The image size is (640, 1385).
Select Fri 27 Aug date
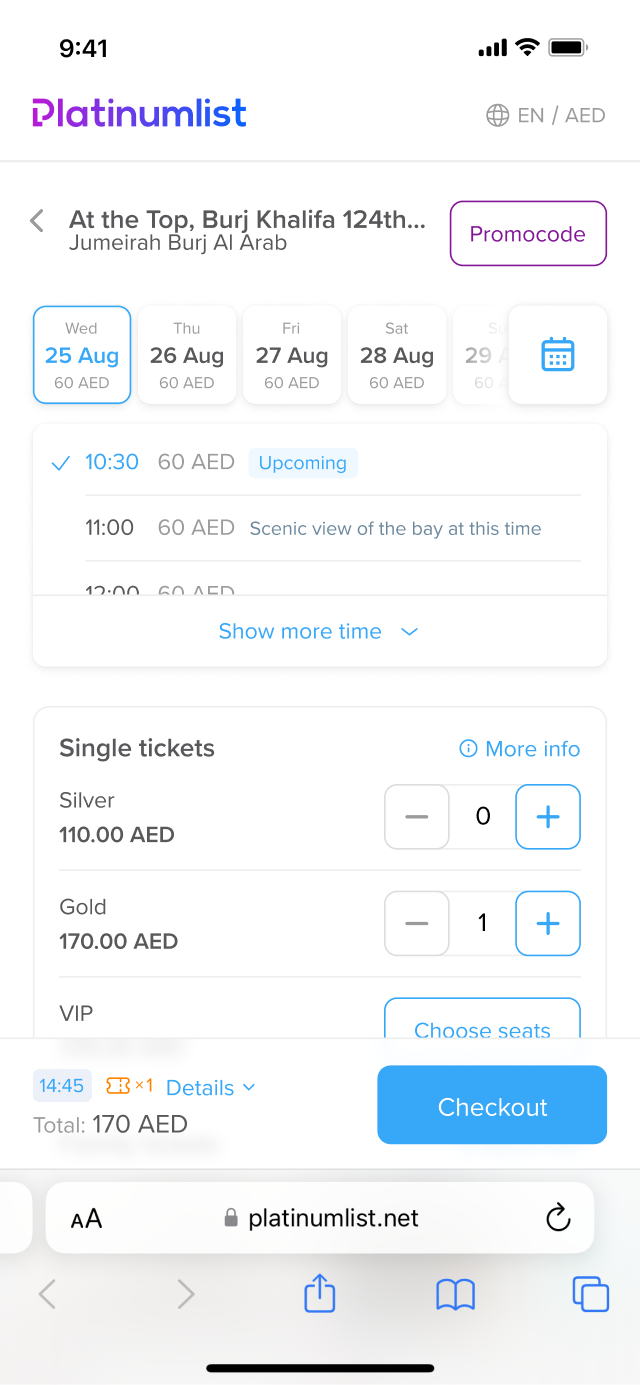(x=292, y=355)
